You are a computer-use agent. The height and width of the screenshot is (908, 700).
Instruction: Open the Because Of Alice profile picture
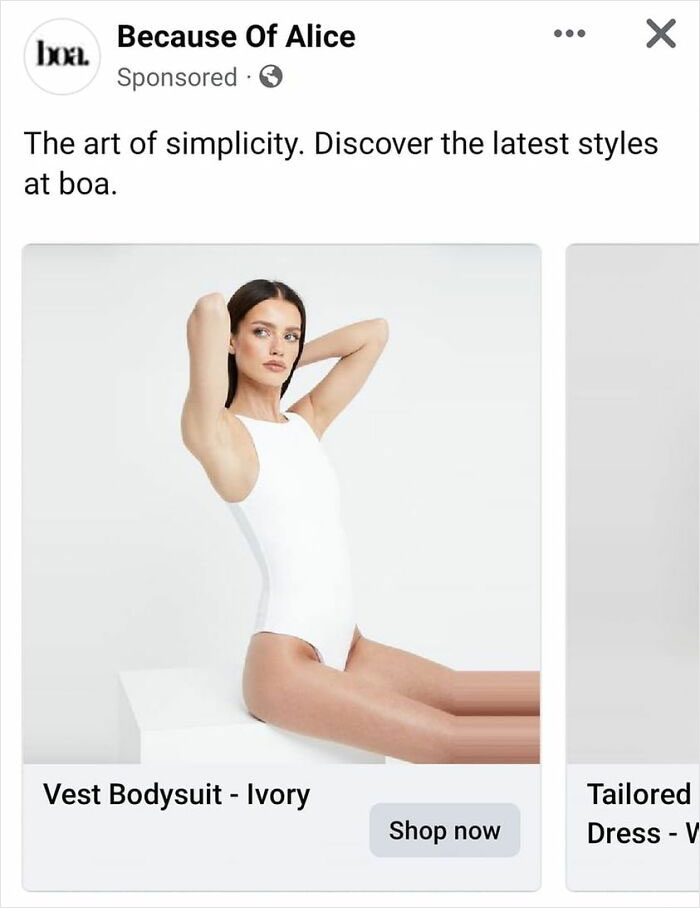(62, 55)
